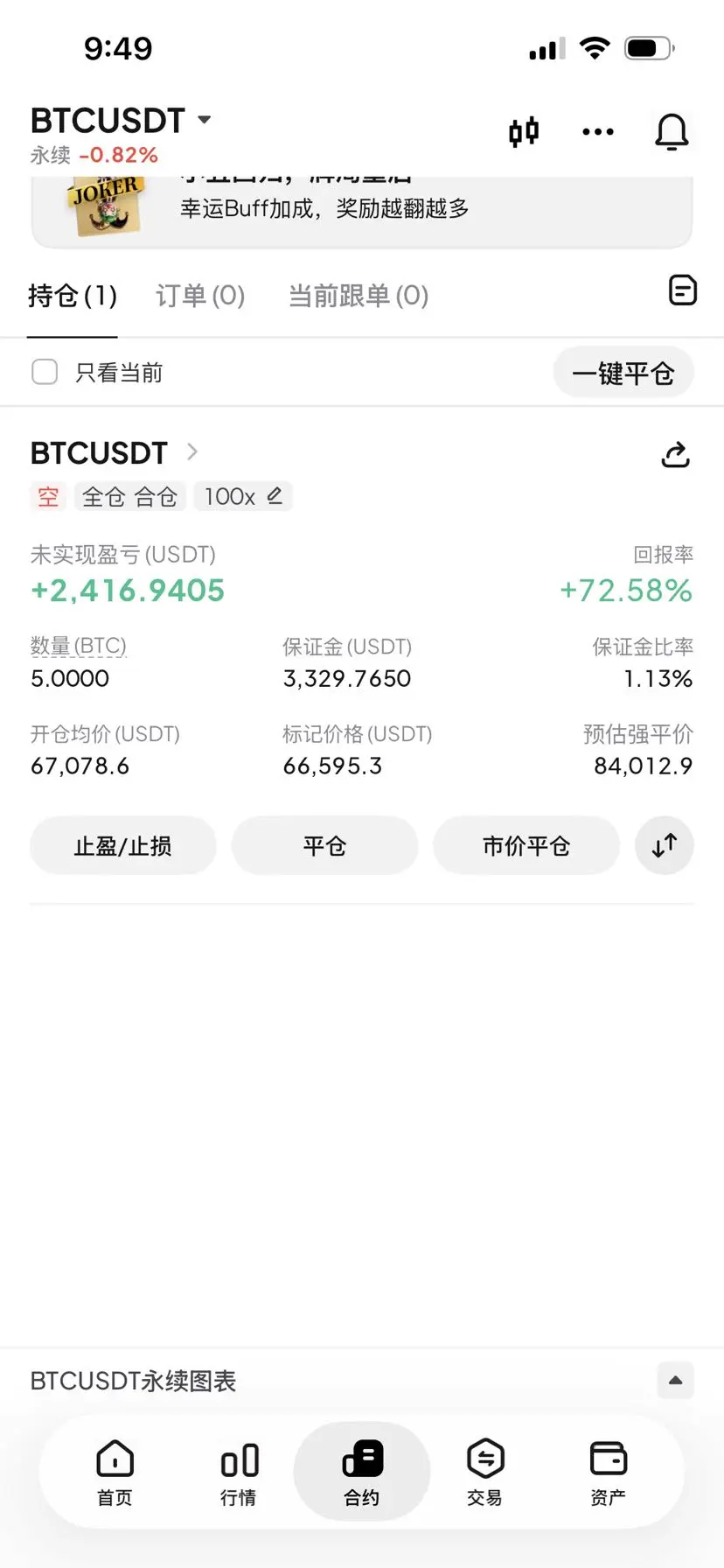Select the 持仓 (1) tab
Screen dimensions: 724x1568
73,296
